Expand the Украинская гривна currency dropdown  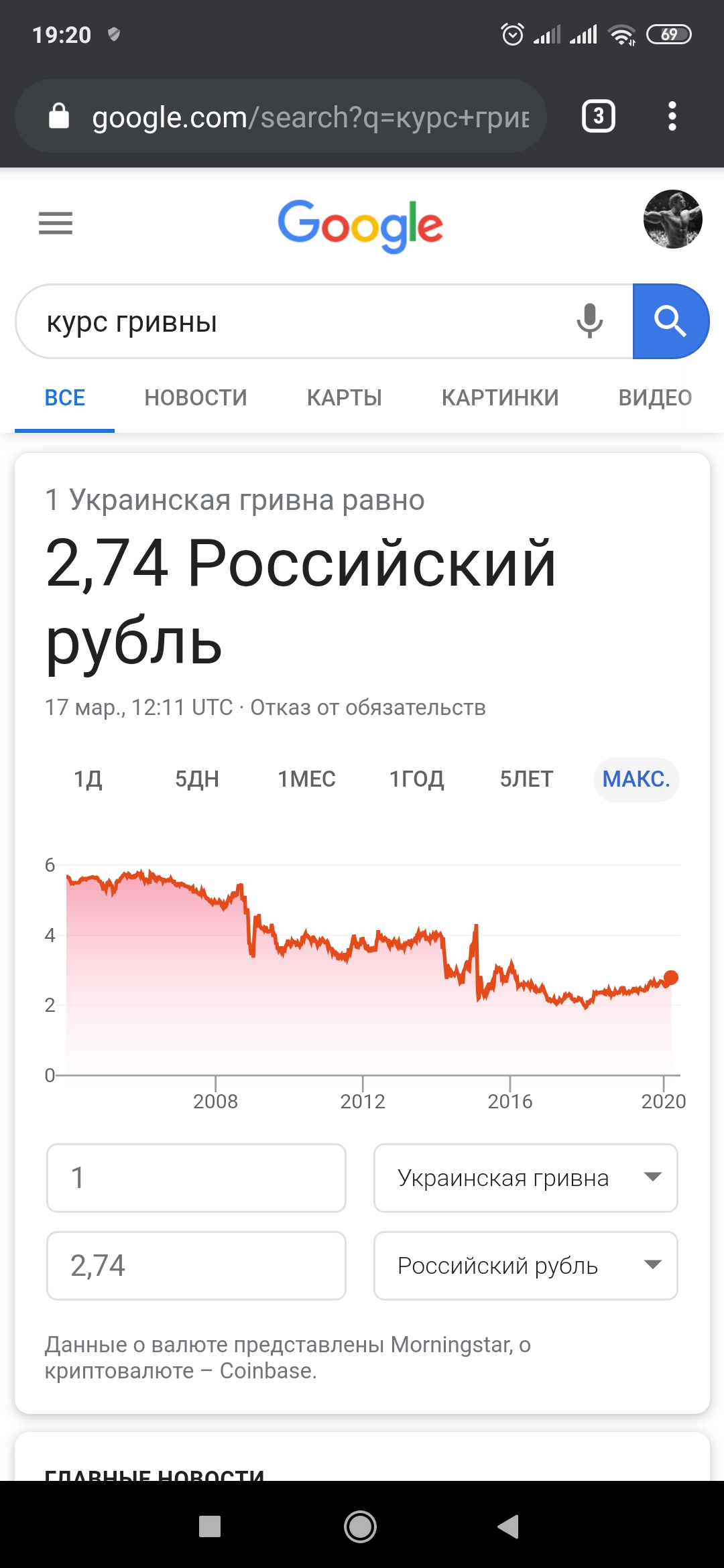click(x=526, y=1178)
